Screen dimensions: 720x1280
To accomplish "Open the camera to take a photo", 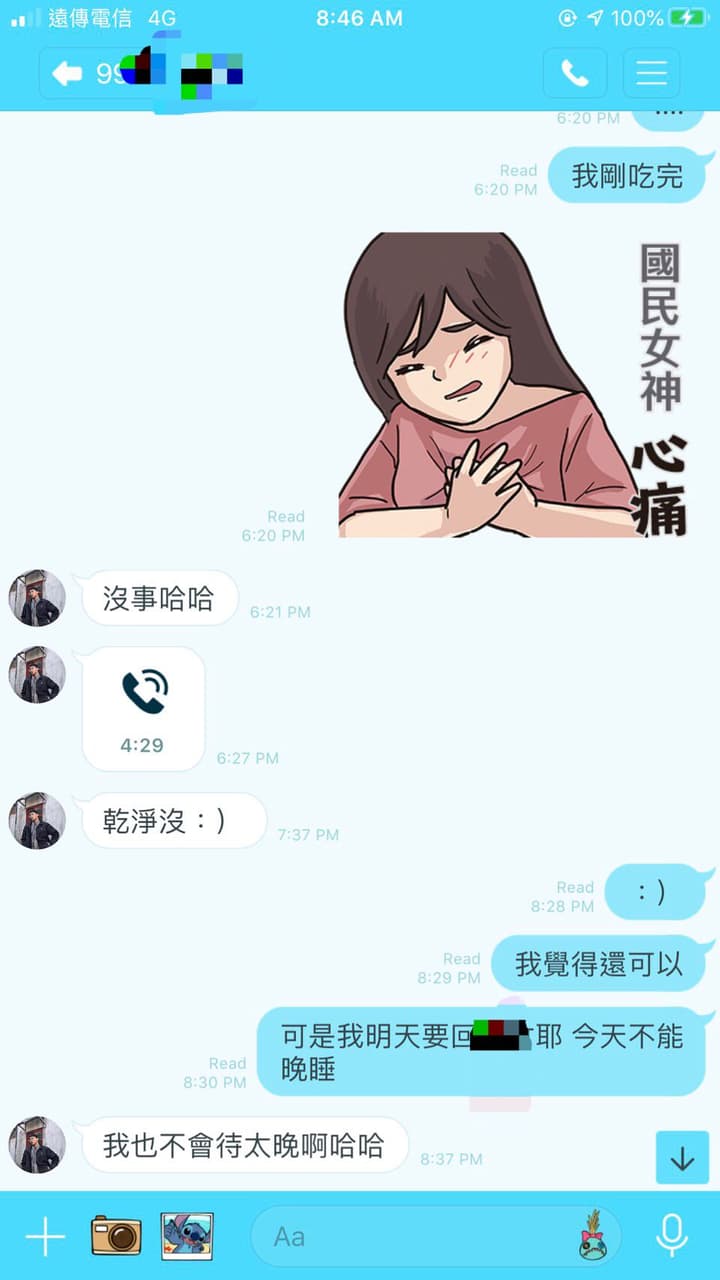I will [116, 1236].
